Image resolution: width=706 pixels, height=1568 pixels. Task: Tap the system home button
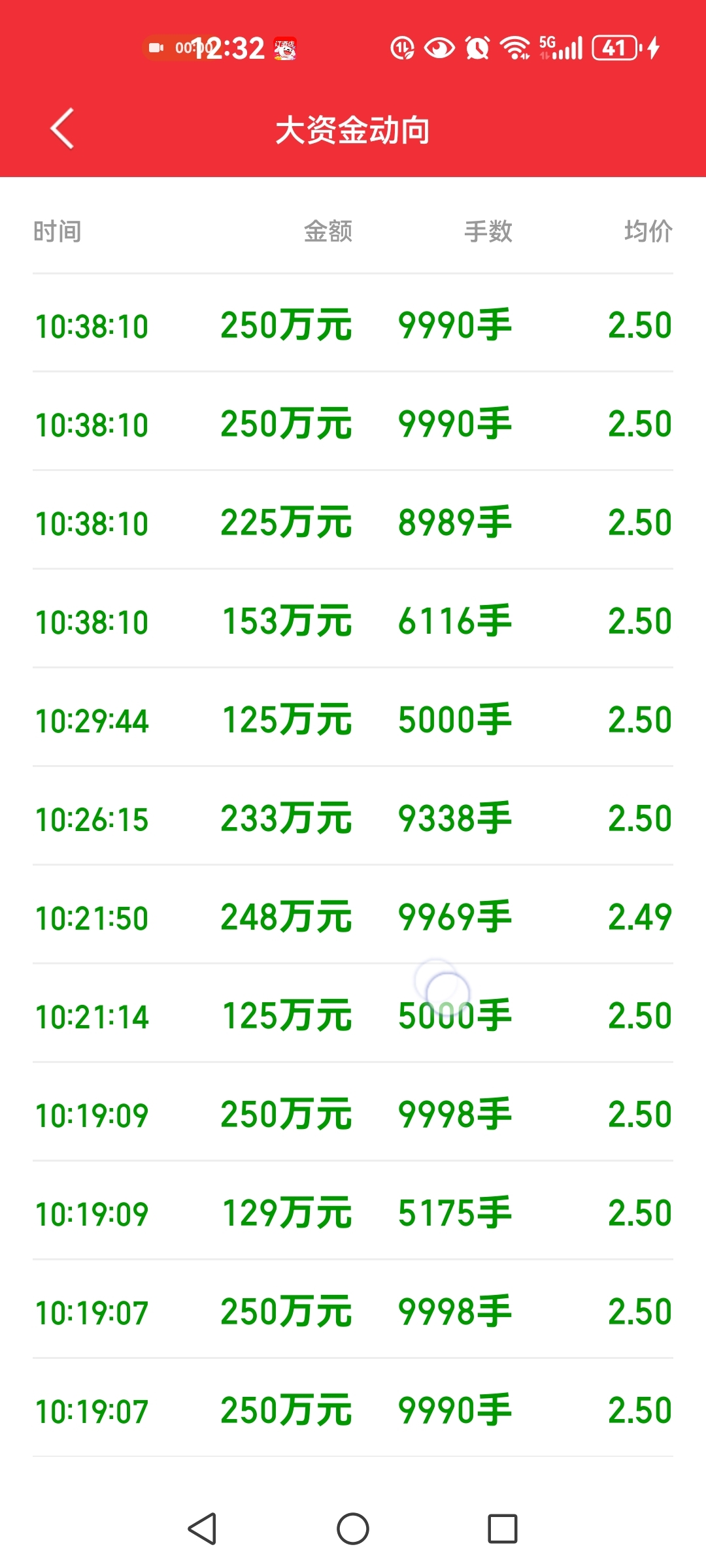(x=353, y=1529)
